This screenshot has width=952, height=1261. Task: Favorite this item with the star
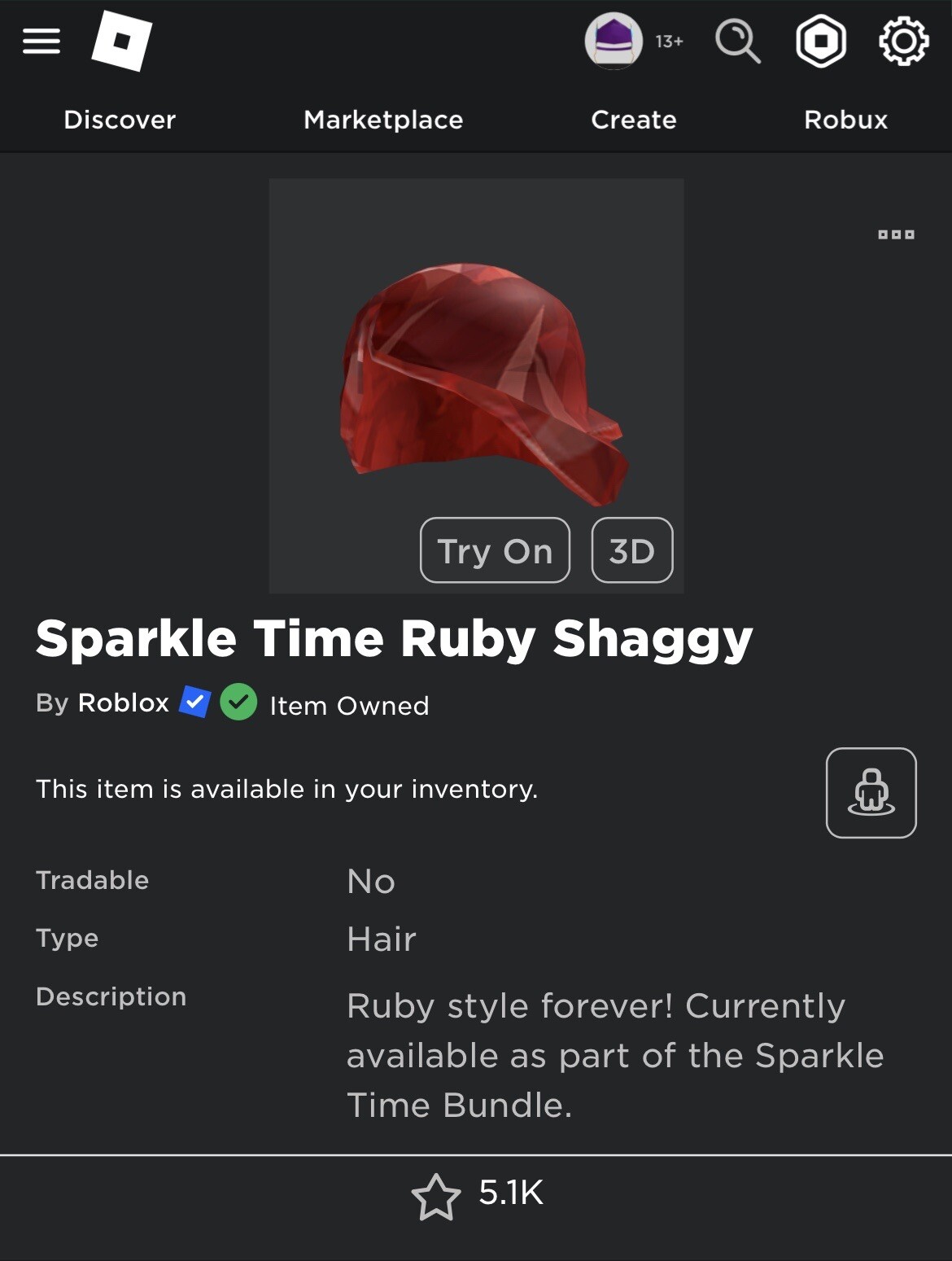pos(436,1196)
